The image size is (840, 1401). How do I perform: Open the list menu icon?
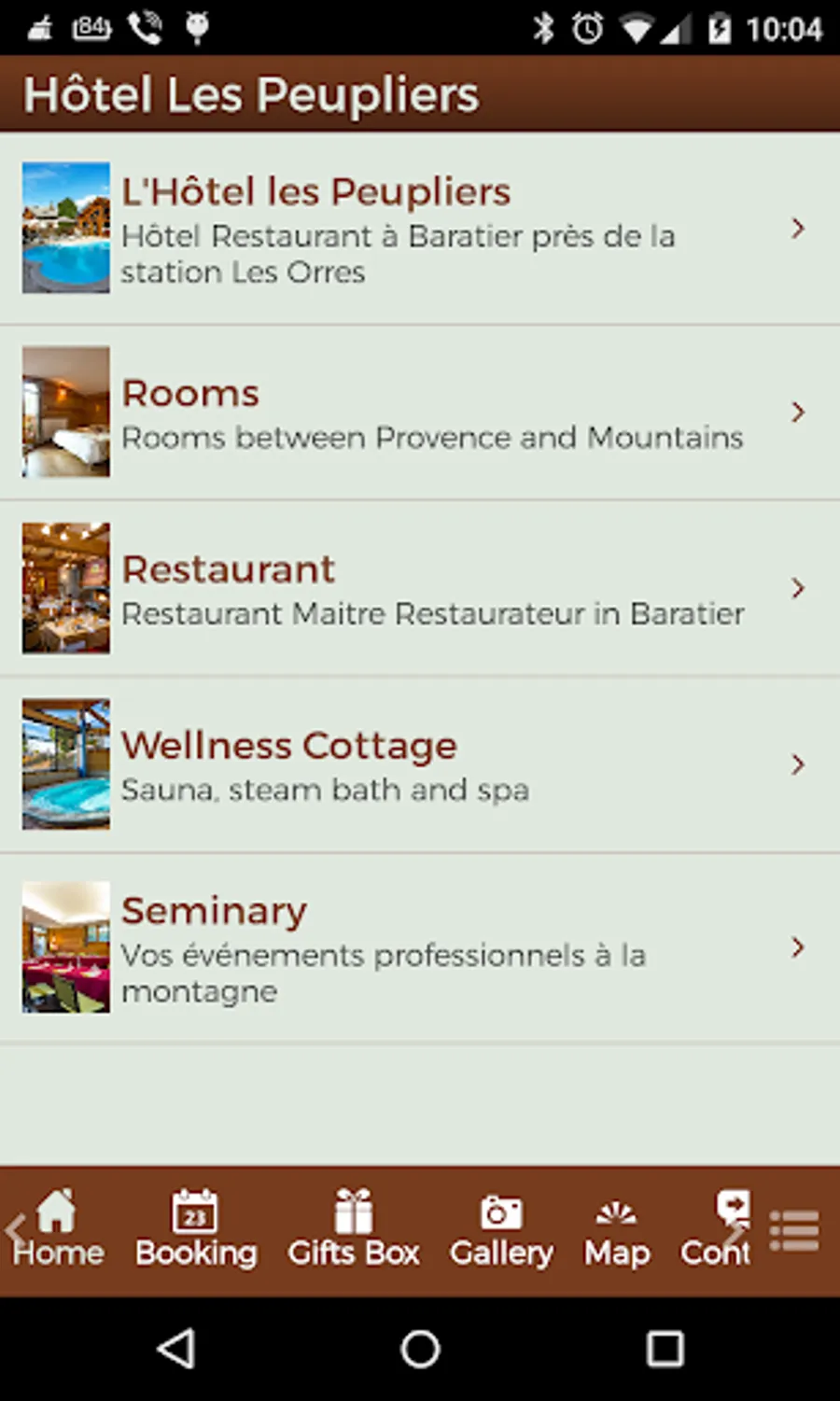click(x=794, y=1231)
